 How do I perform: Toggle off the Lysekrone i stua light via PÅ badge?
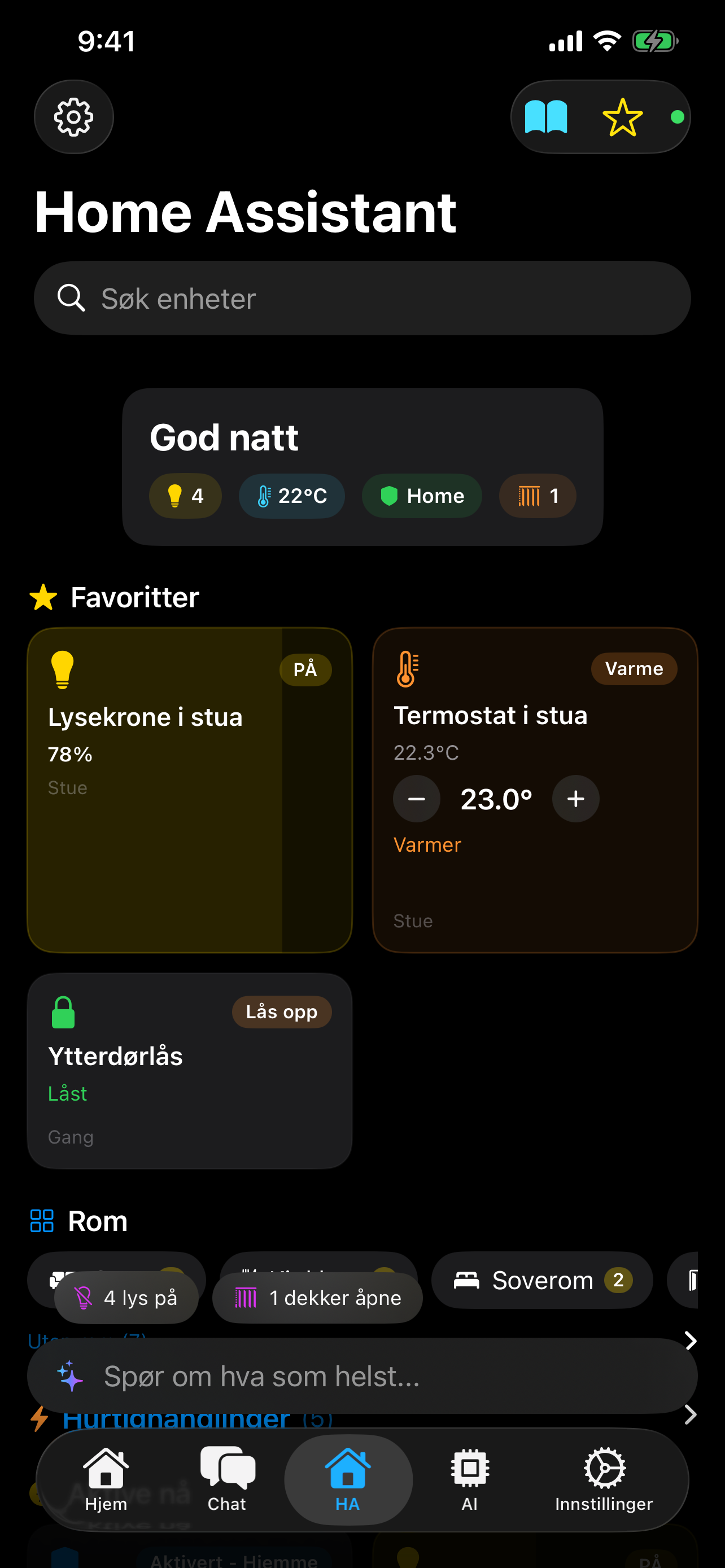305,669
